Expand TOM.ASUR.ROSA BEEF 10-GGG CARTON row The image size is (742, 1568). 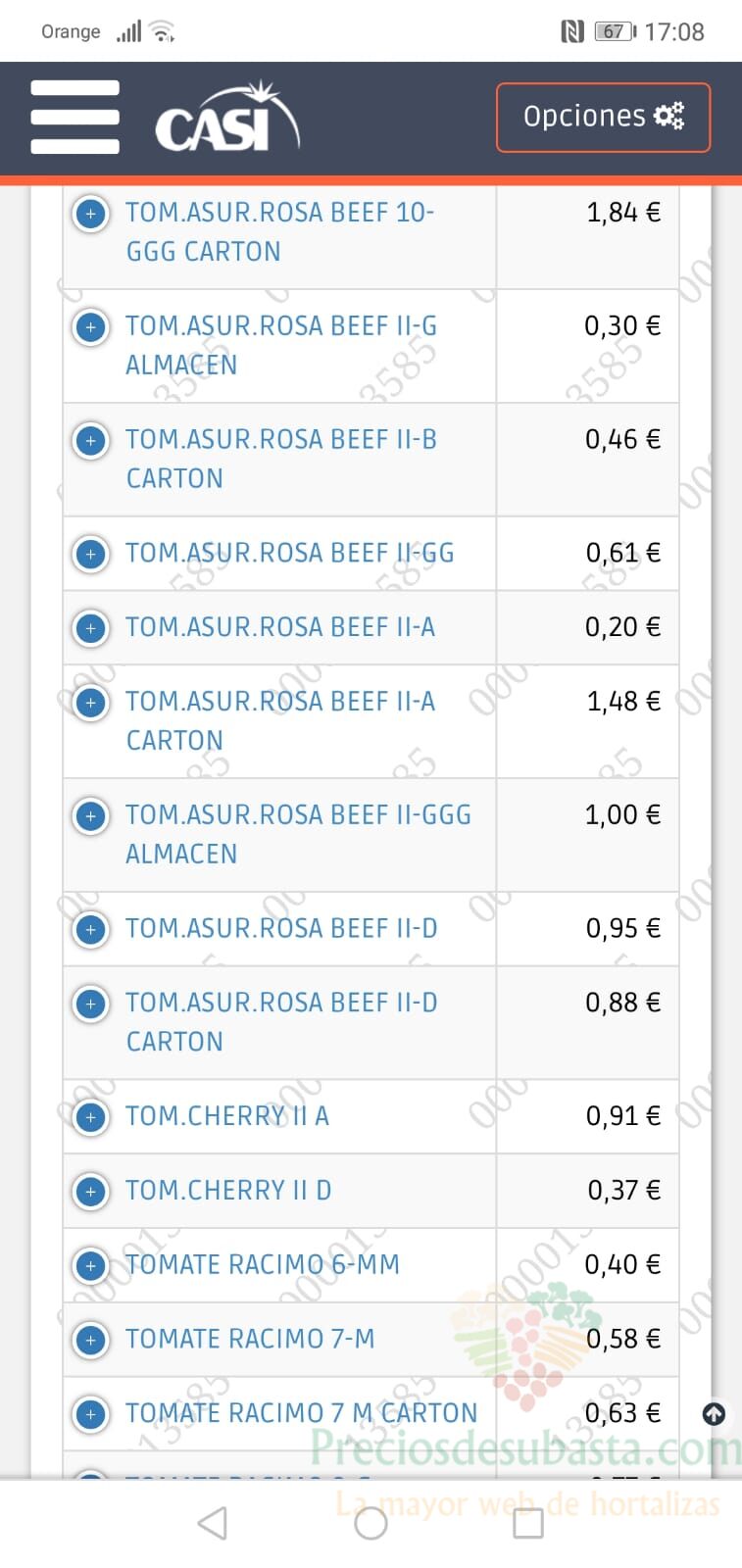91,213
